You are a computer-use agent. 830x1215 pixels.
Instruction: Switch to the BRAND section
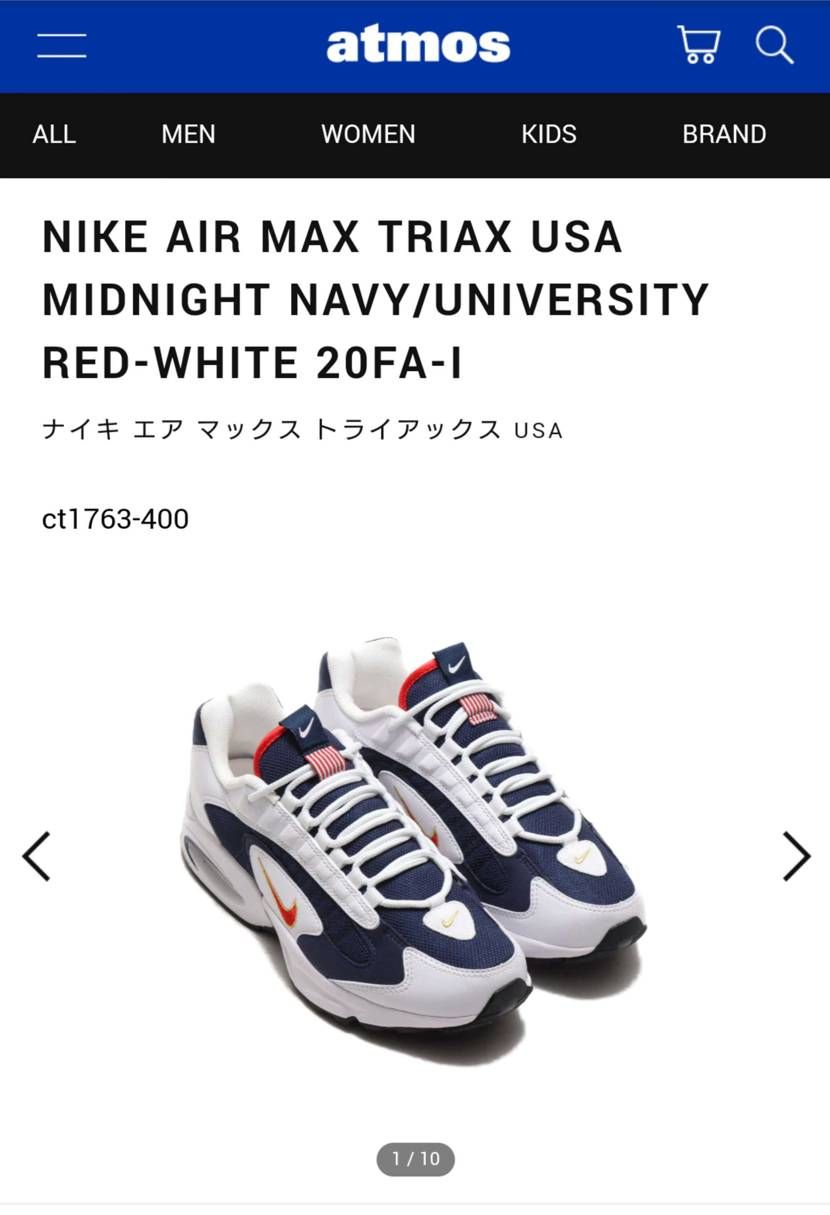[726, 134]
